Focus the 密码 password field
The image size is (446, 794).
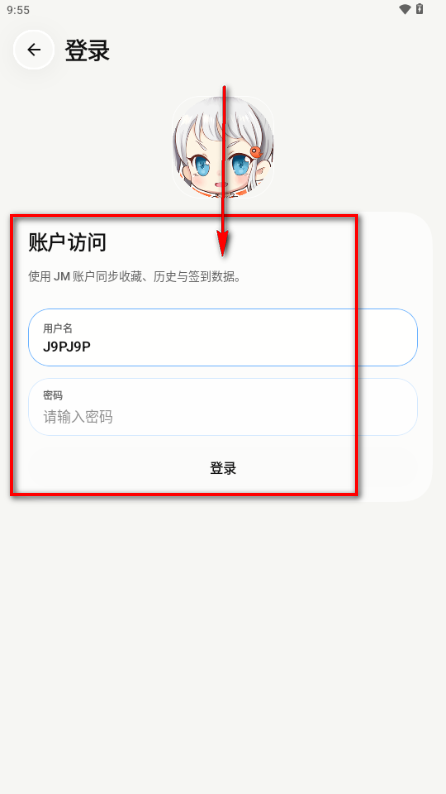tap(223, 407)
